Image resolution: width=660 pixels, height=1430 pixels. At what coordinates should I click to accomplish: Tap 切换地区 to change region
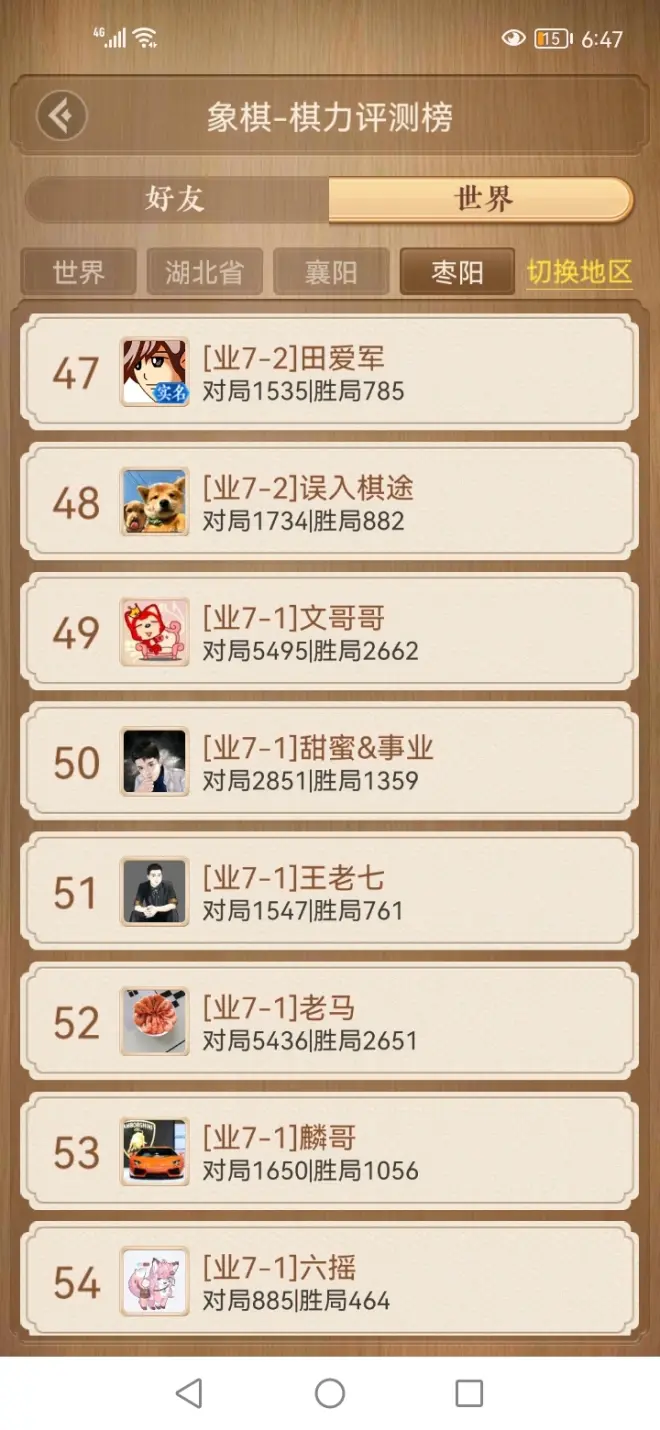pyautogui.click(x=579, y=272)
